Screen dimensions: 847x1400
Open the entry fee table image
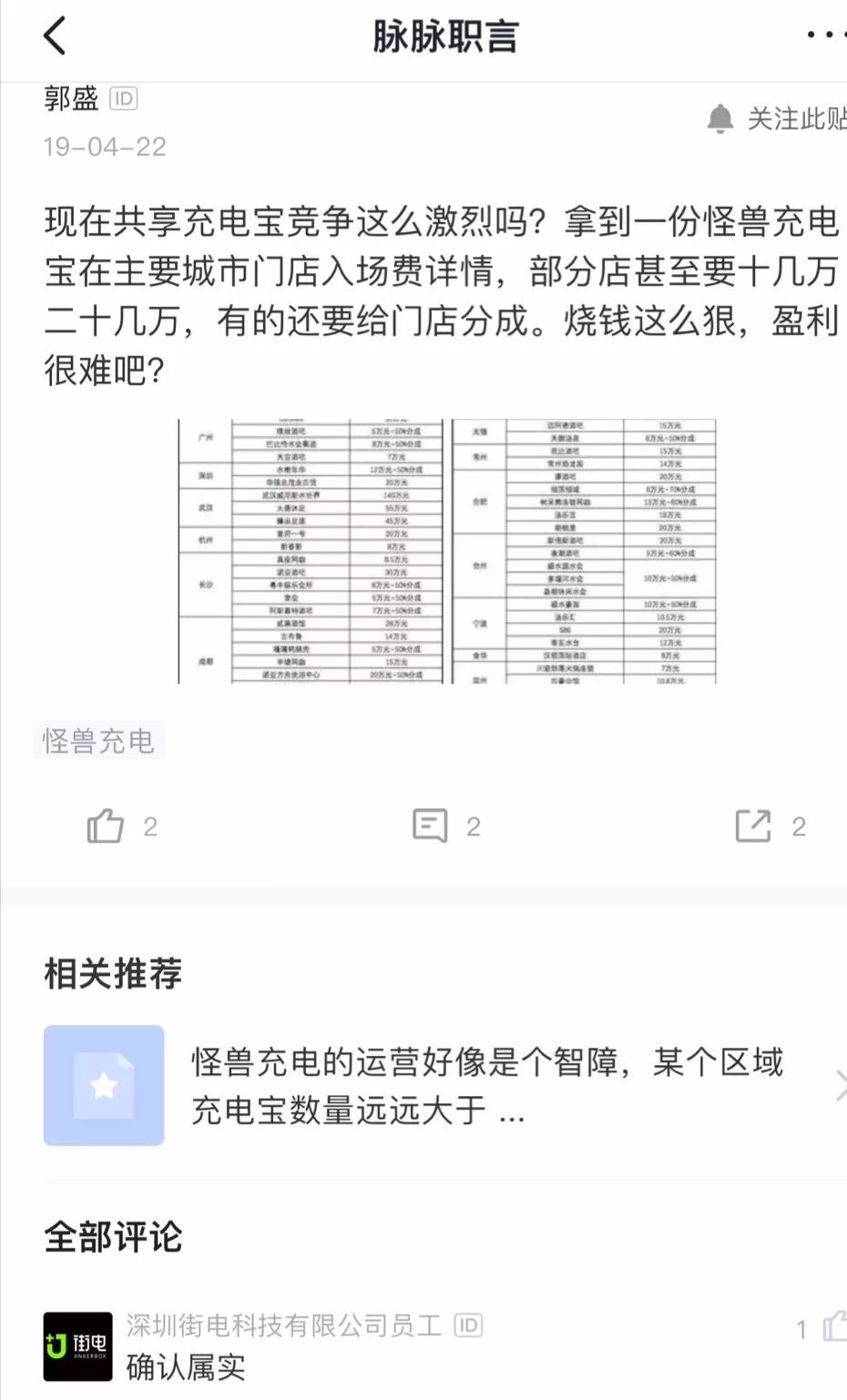[447, 551]
